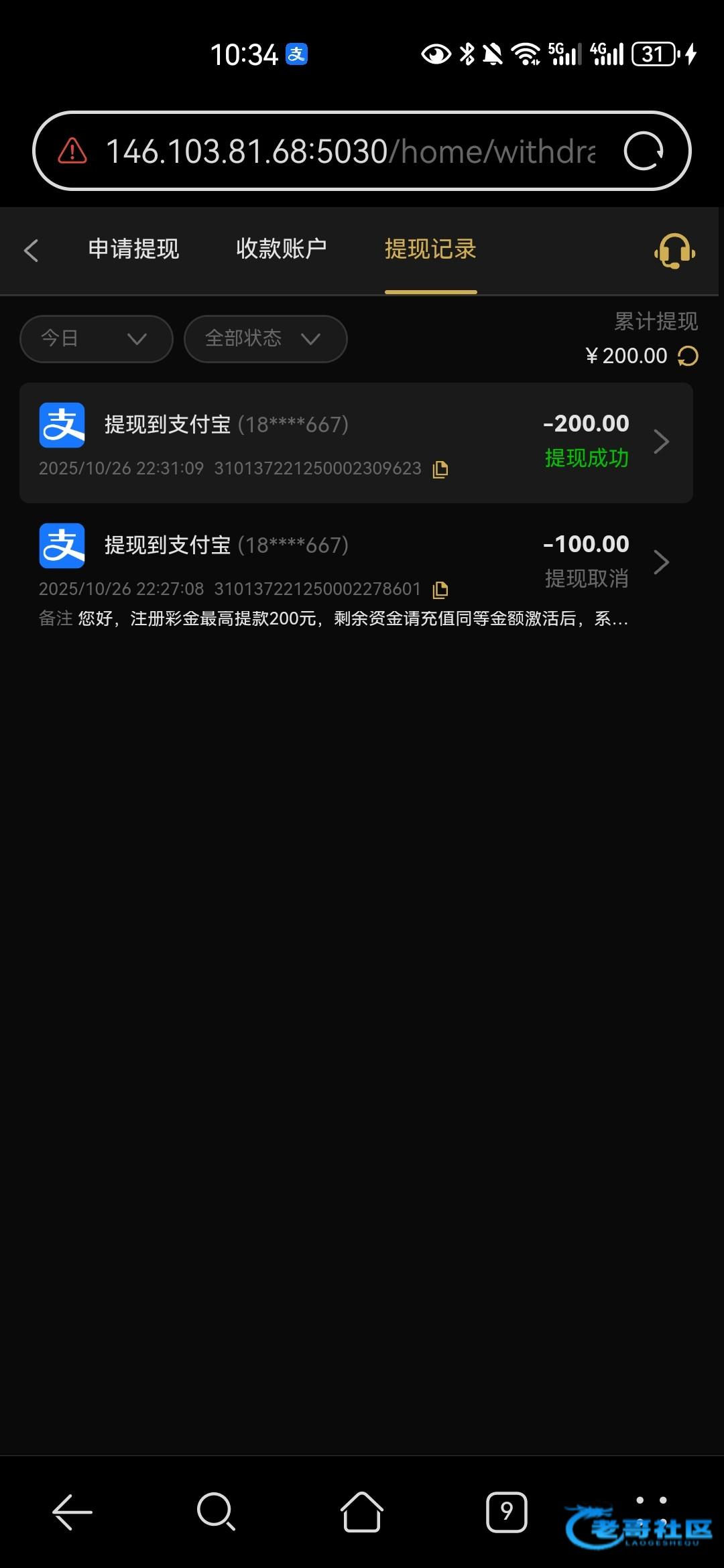
Task: Navigate back with the bottom bar arrow
Action: [x=72, y=1512]
